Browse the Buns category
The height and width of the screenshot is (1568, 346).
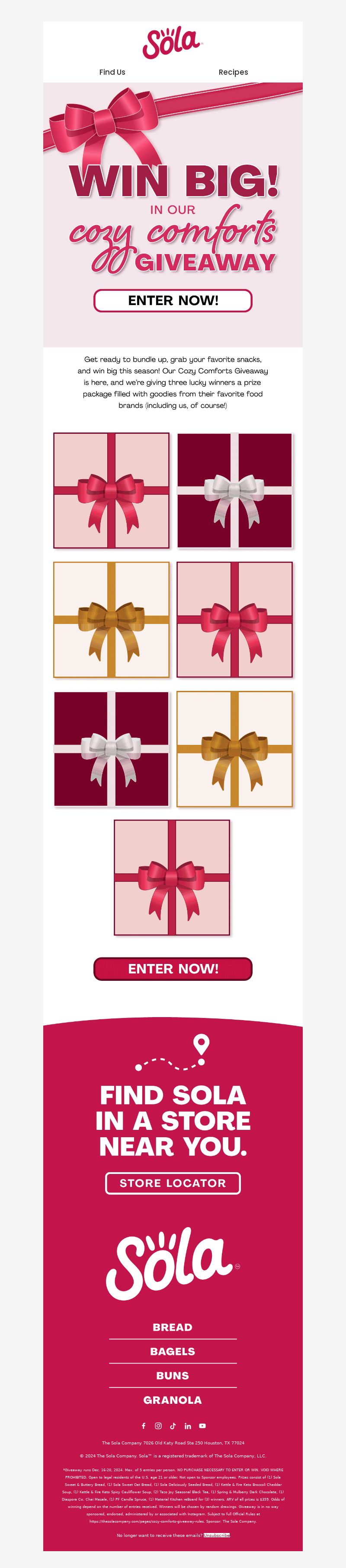173,1376
